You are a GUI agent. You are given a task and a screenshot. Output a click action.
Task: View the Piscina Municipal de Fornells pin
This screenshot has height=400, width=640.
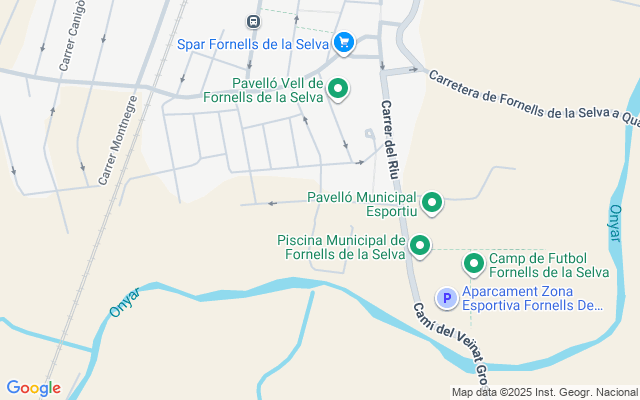pyautogui.click(x=421, y=246)
